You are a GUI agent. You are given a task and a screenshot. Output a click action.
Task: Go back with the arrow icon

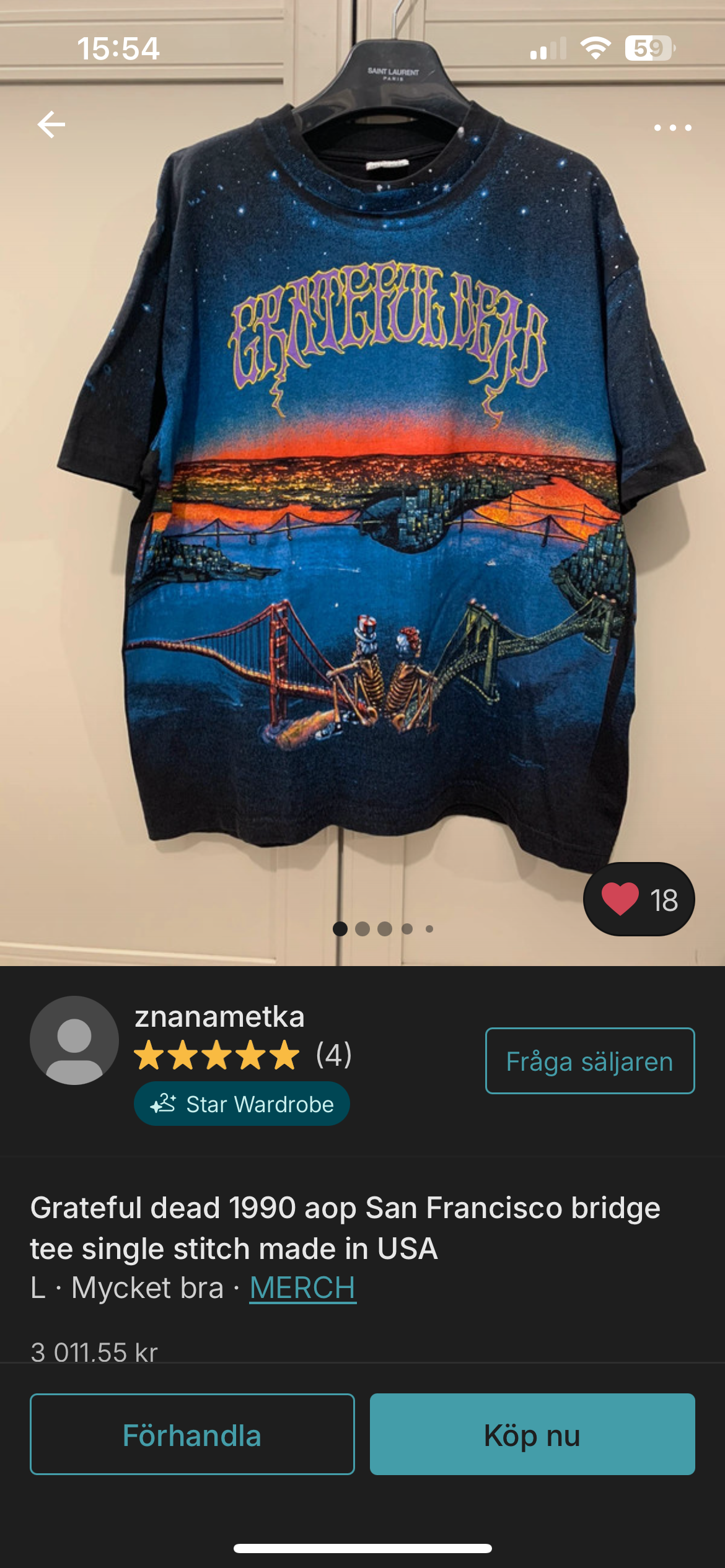[51, 124]
